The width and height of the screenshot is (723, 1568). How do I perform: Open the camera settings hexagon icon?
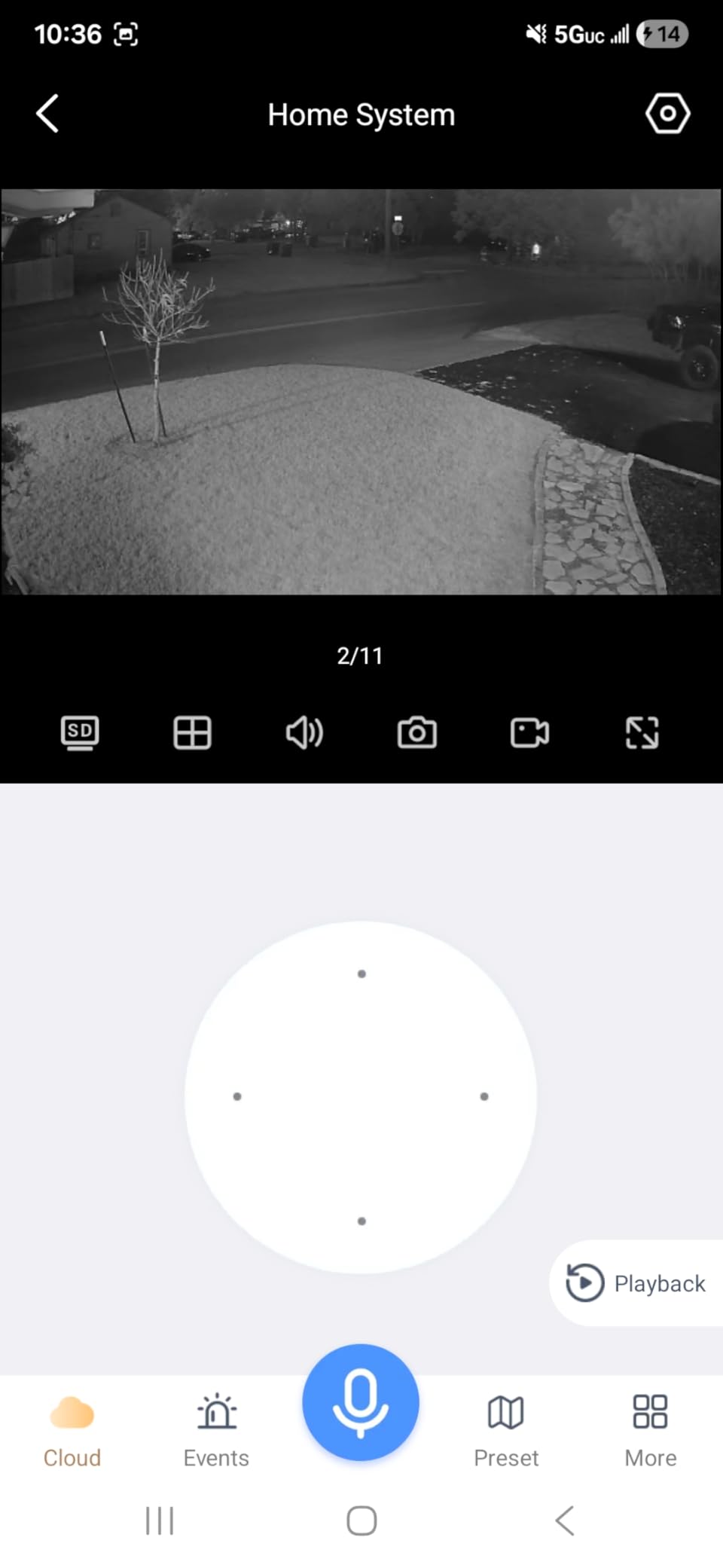[x=667, y=114]
